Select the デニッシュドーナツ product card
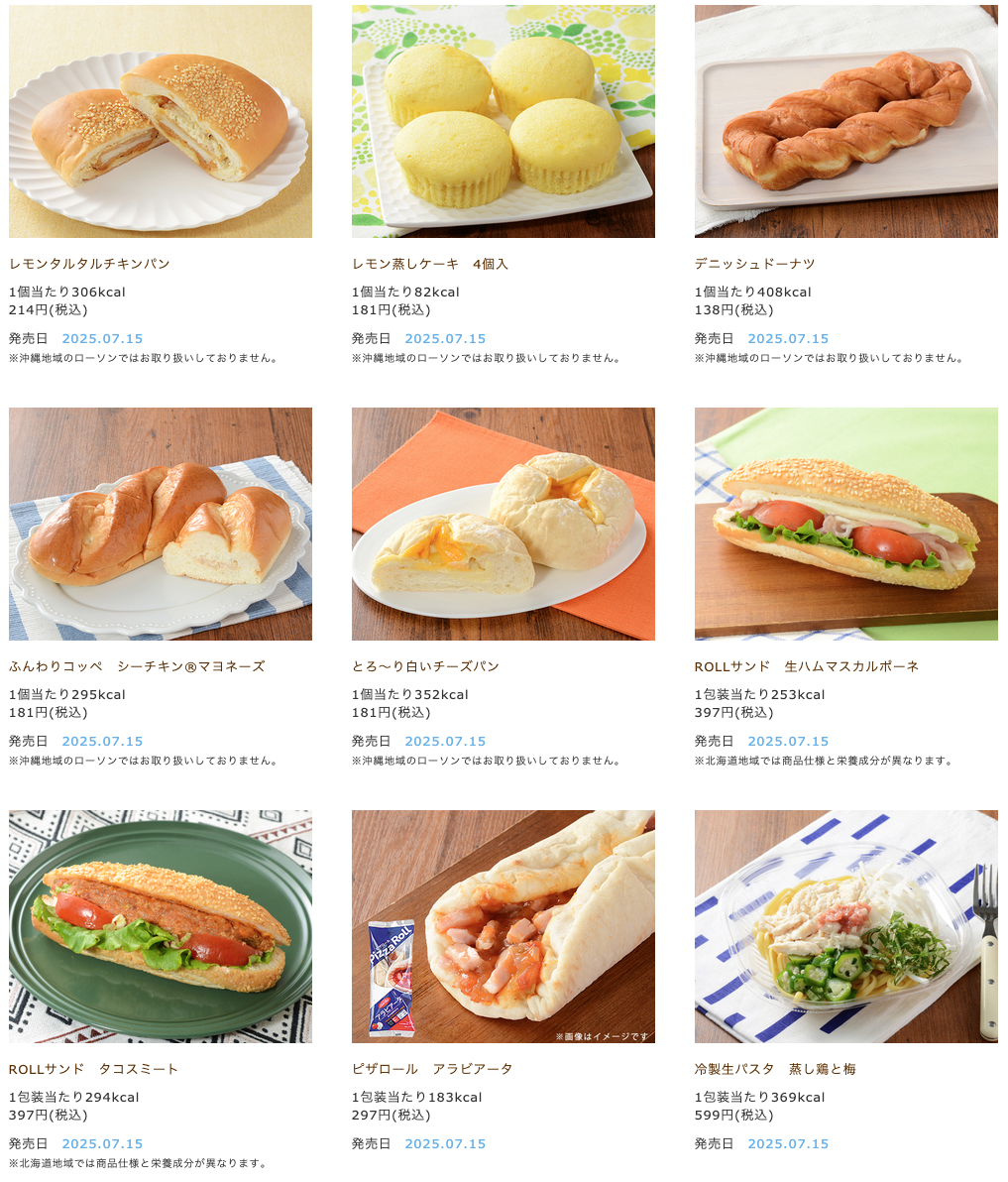This screenshot has width=1008, height=1182. 845,122
